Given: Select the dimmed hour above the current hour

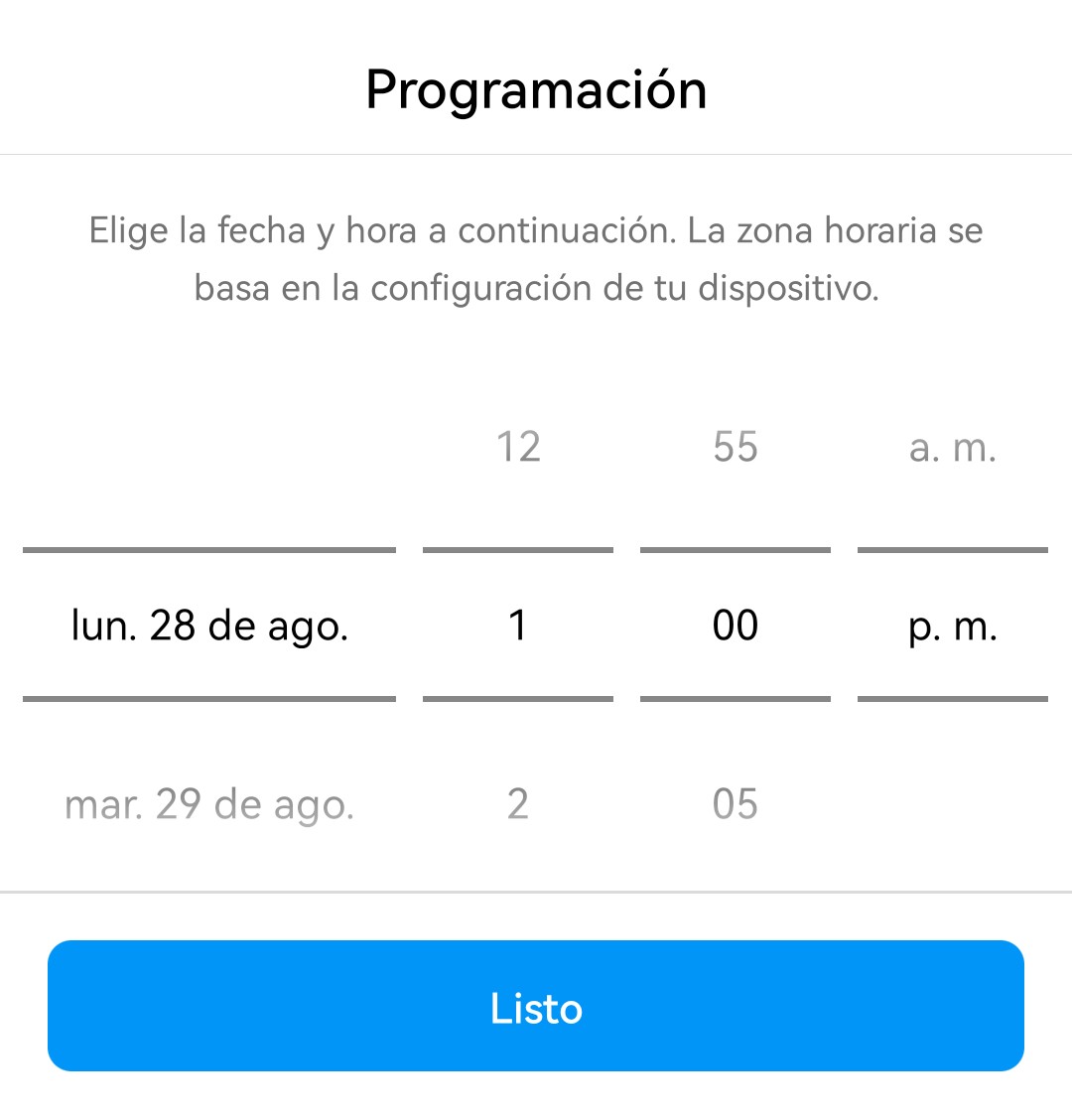Looking at the screenshot, I should [517, 447].
